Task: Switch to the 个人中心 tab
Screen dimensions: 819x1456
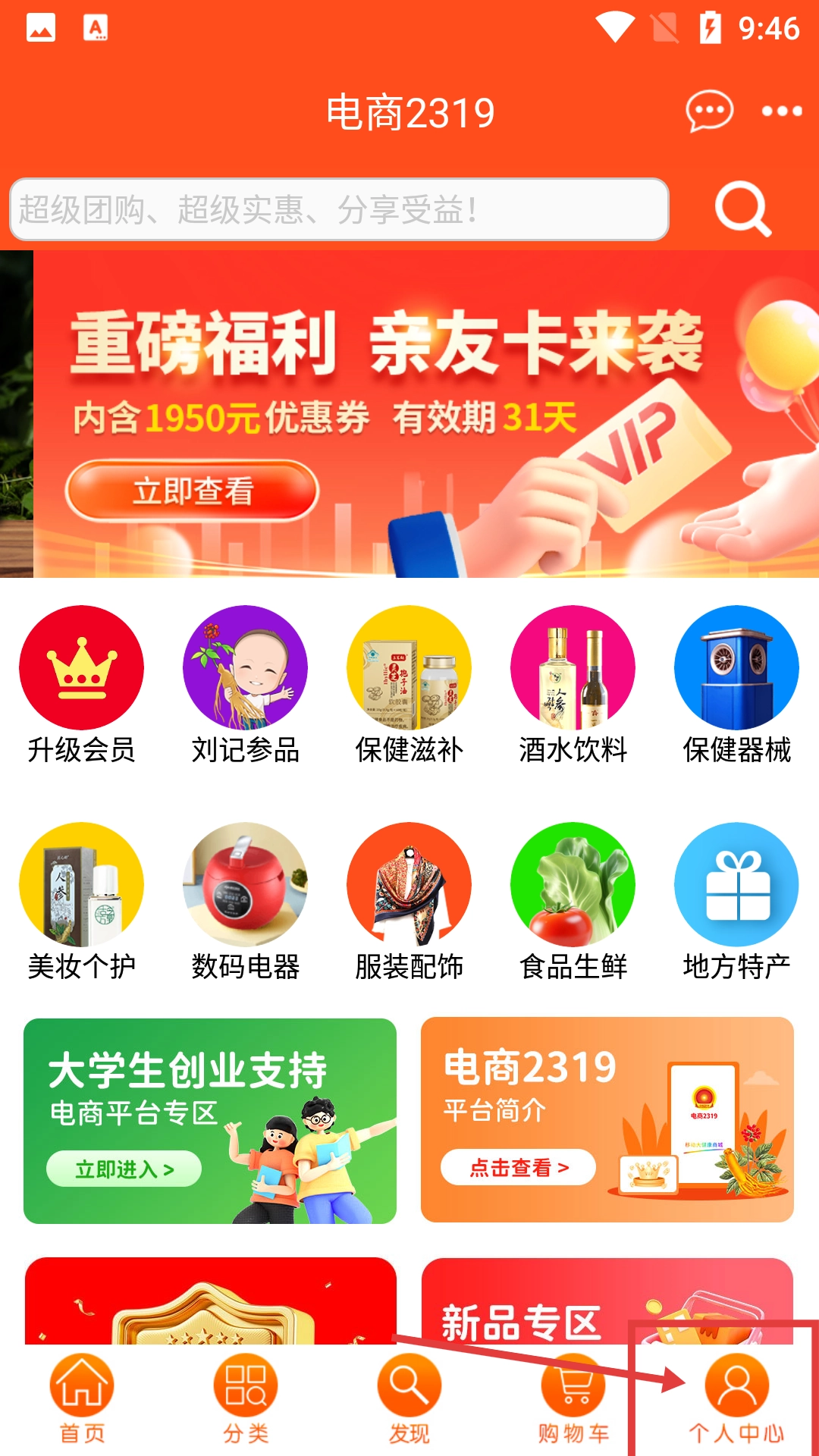Action: [736, 1399]
